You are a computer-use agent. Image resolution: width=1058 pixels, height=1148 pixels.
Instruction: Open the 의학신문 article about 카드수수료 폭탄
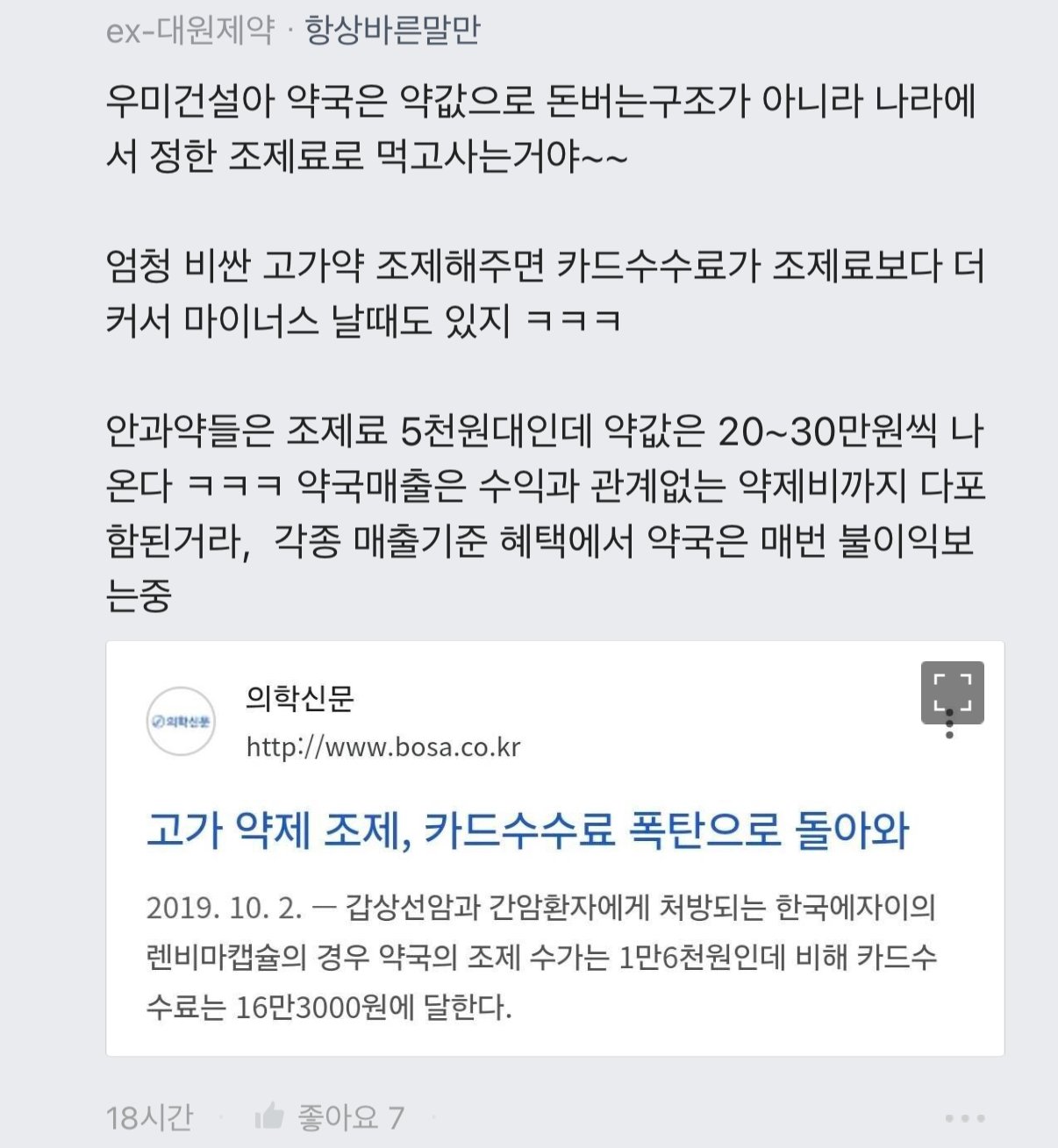[x=527, y=830]
